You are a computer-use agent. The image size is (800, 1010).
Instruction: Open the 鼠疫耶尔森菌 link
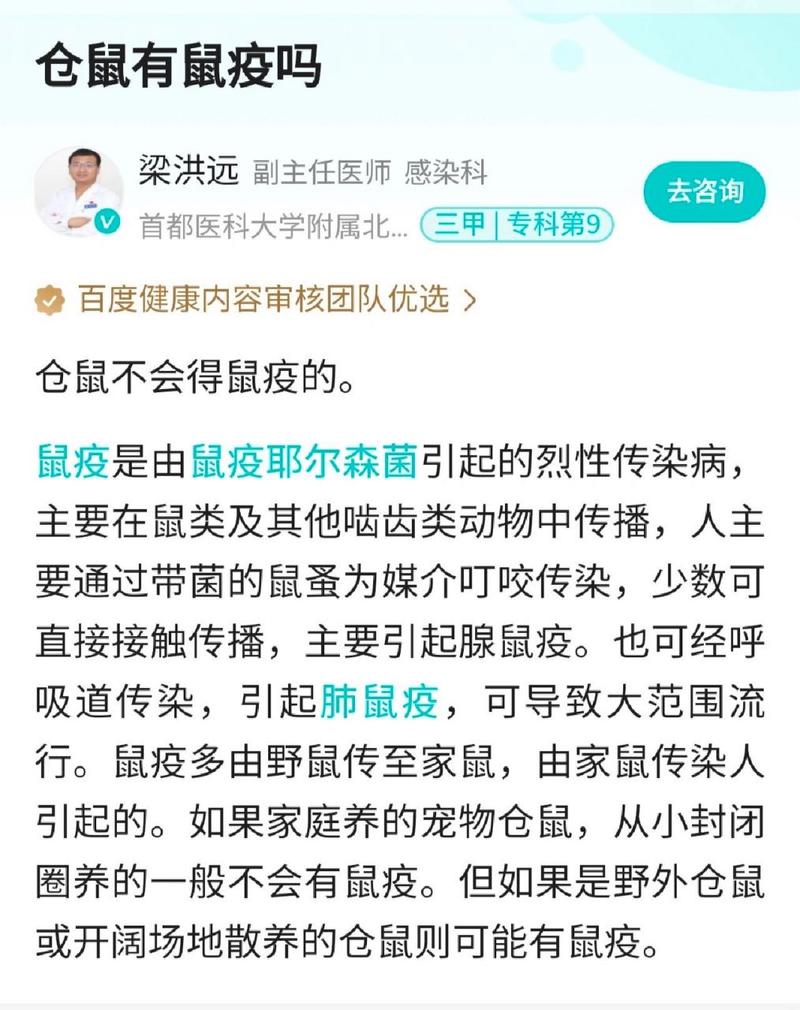pos(303,463)
